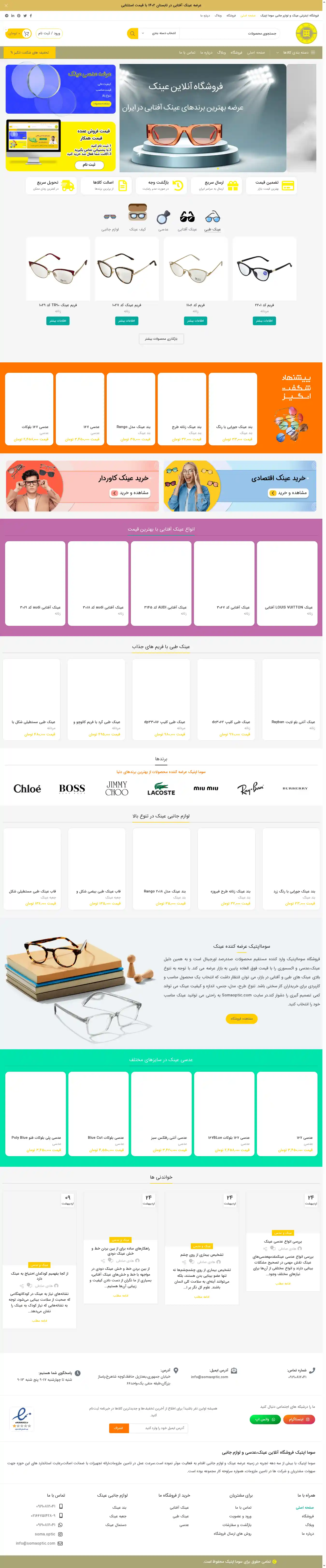Load more products with بارگذاری محصولات بیشتر
326x1568 pixels.
[x=161, y=338]
